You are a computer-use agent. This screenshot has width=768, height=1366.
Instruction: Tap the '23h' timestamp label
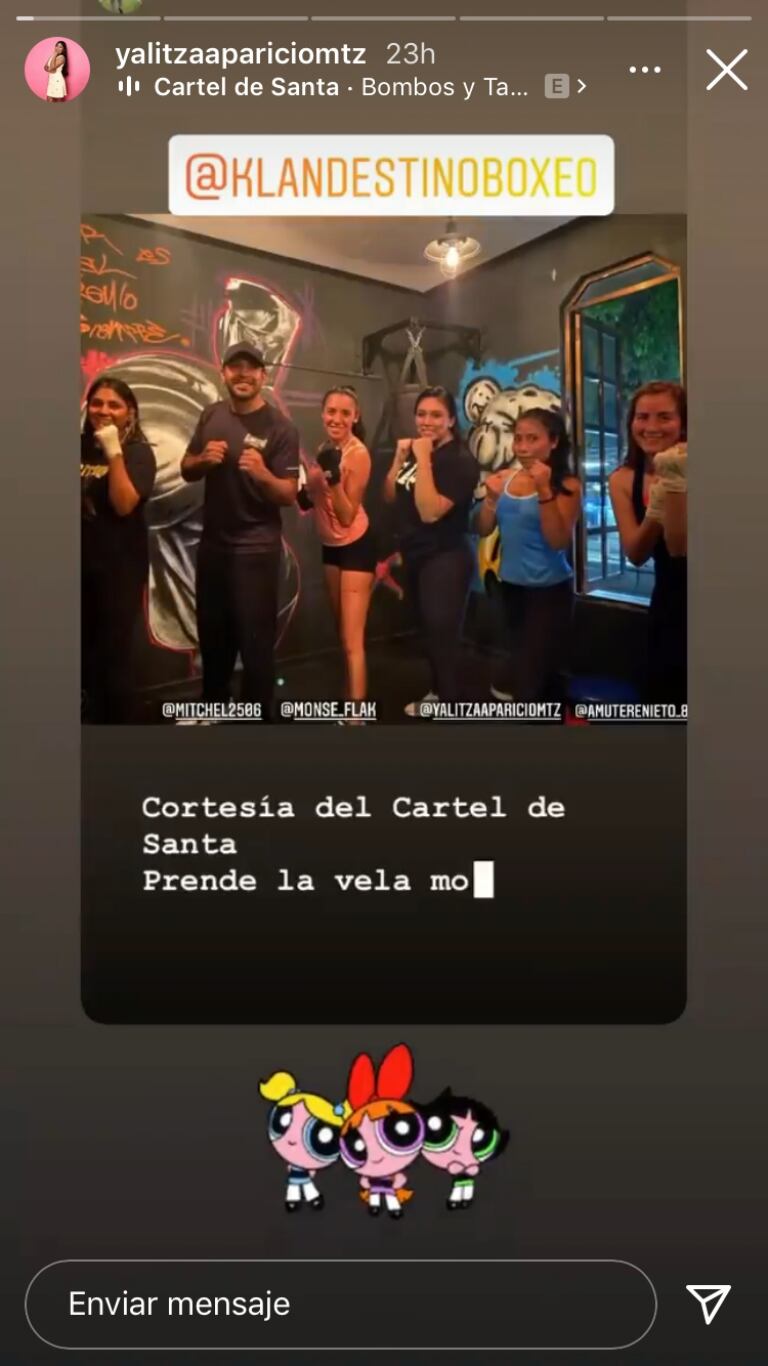[x=412, y=55]
